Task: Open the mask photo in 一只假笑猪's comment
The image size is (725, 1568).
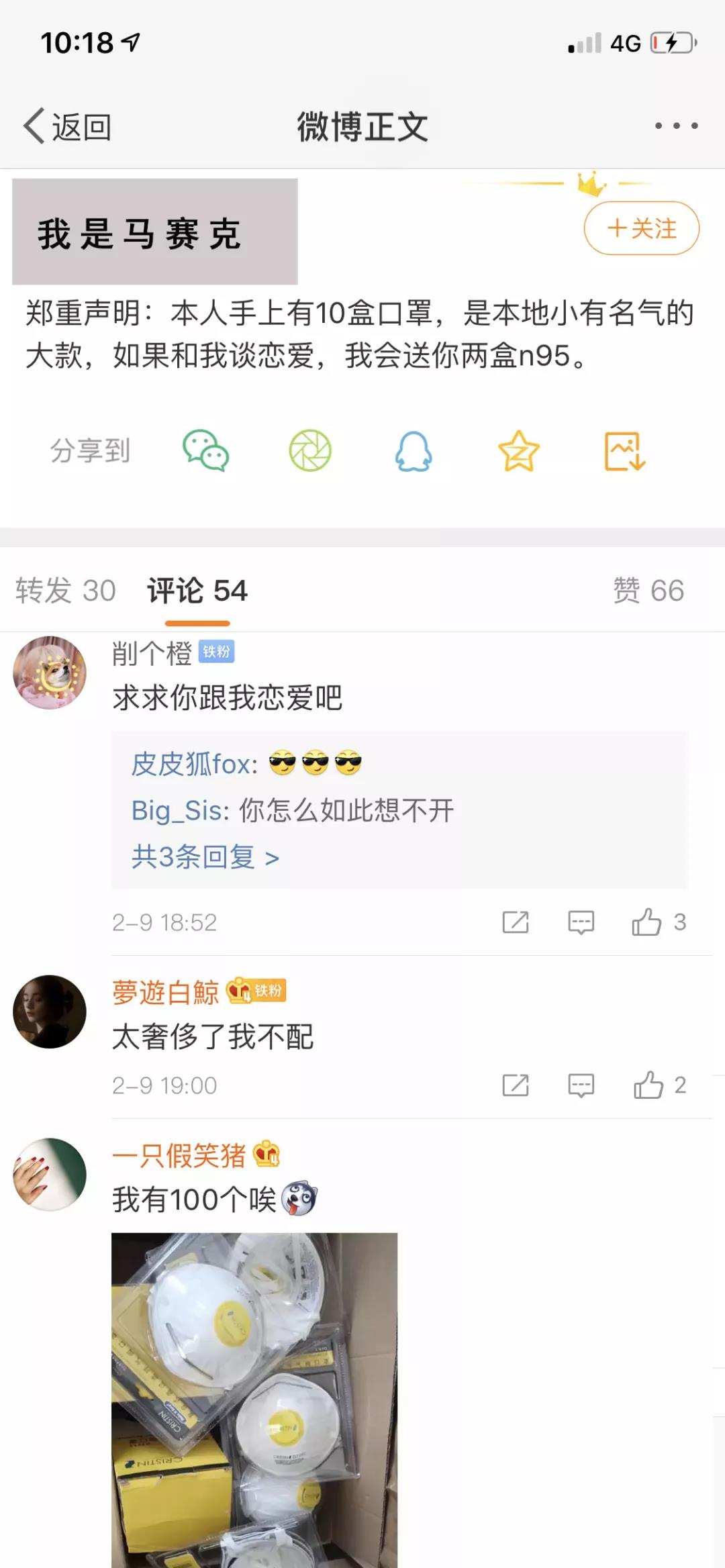Action: point(254,1400)
